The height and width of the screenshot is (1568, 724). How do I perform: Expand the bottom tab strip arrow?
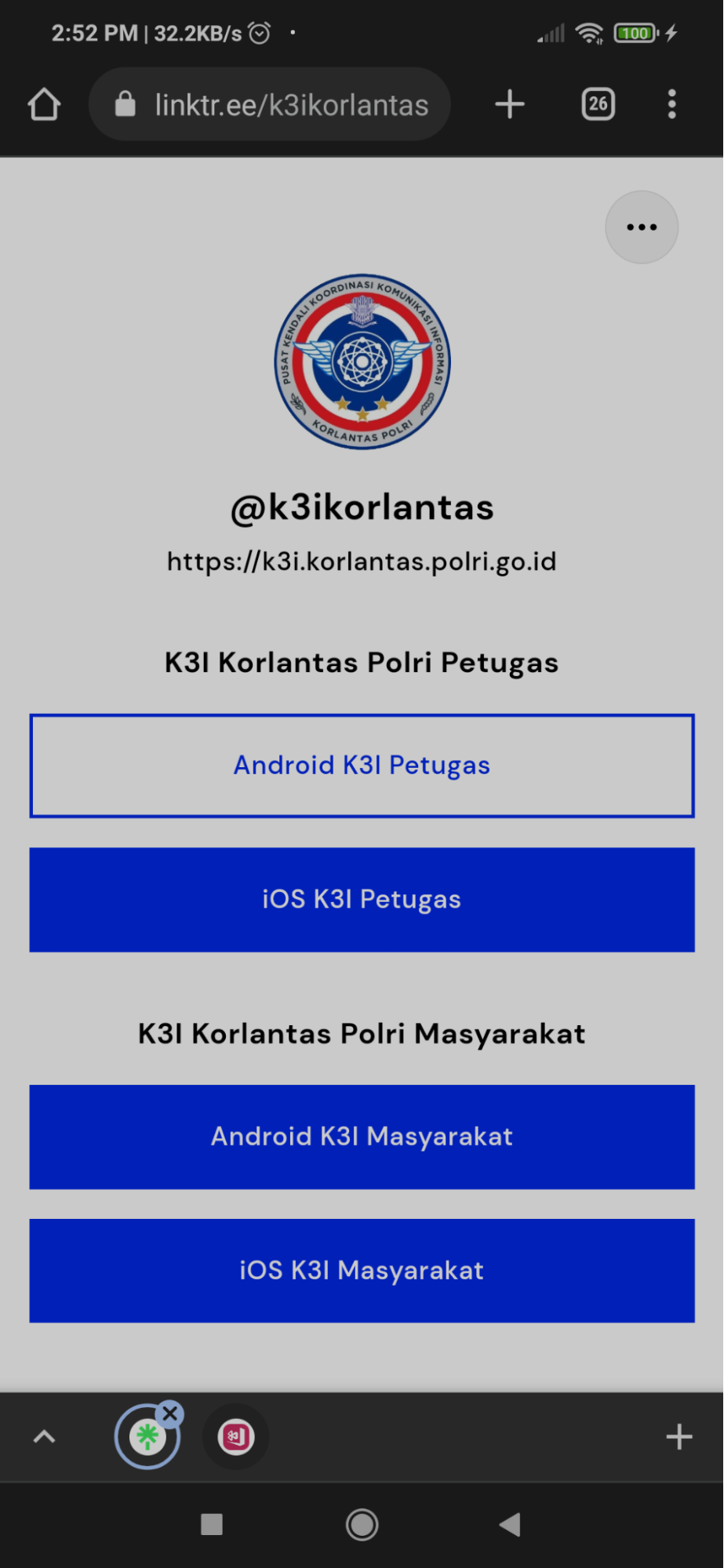[x=44, y=1437]
